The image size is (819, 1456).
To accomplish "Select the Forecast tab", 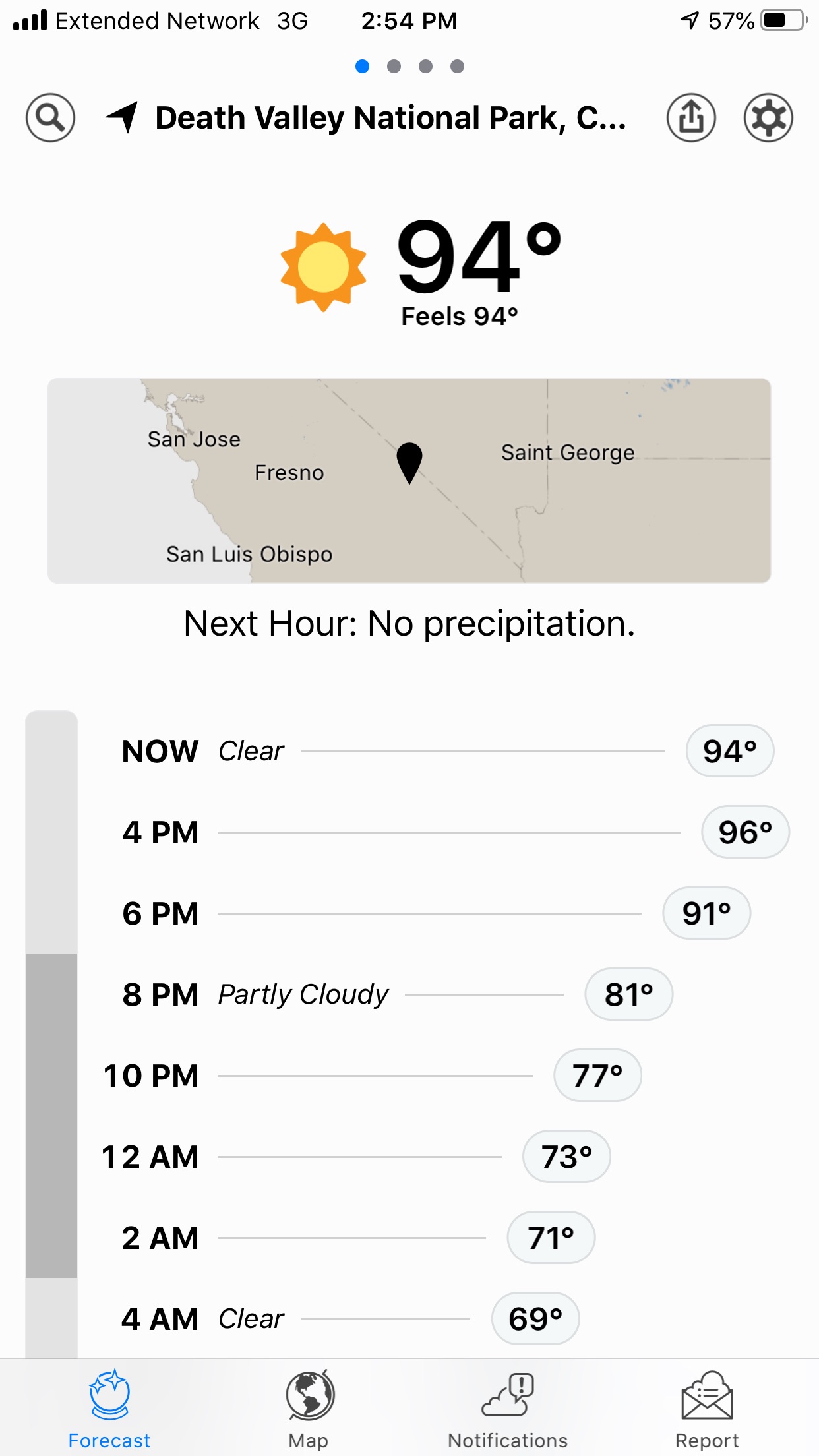I will point(109,1407).
